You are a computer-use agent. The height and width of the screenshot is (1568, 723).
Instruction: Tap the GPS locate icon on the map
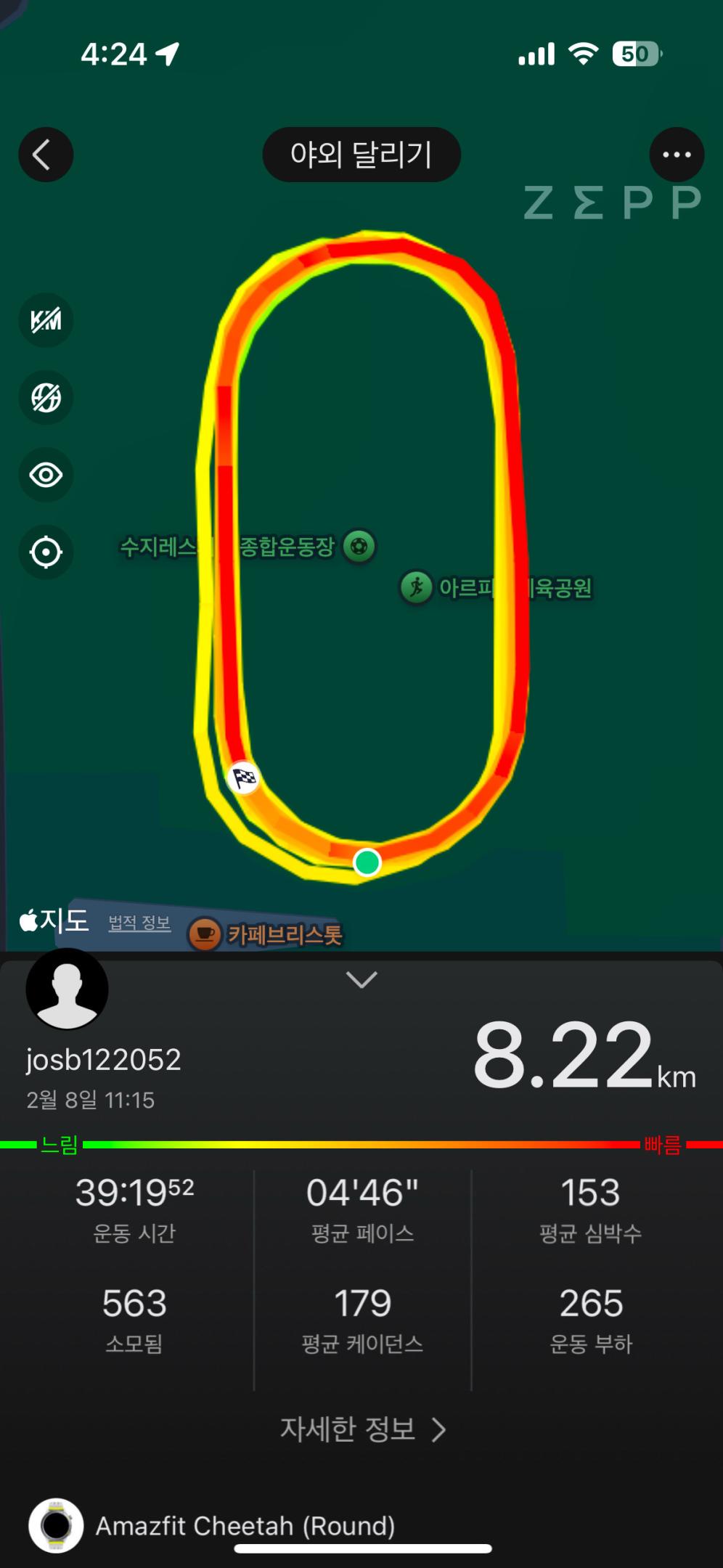(x=46, y=552)
